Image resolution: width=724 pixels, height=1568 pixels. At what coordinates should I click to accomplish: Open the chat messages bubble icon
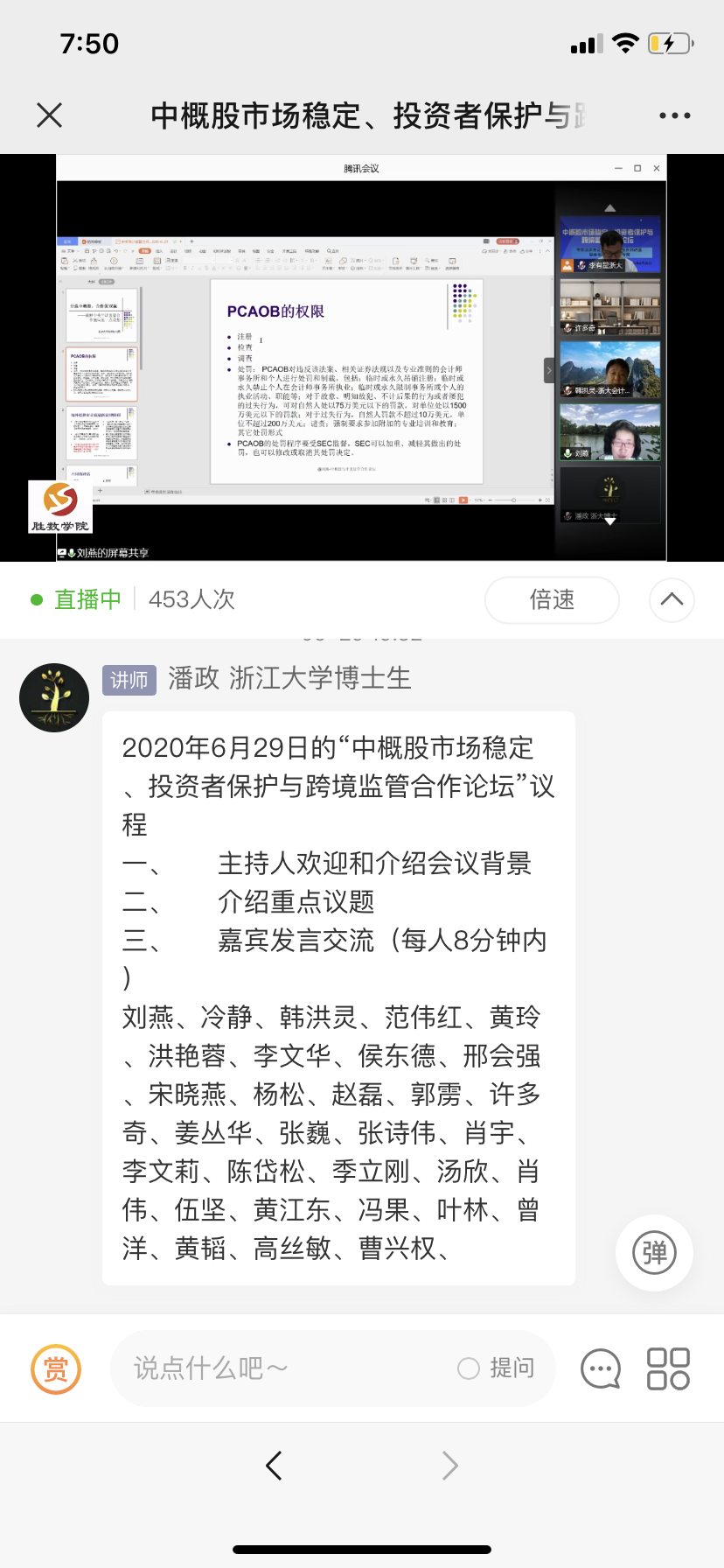[601, 1369]
